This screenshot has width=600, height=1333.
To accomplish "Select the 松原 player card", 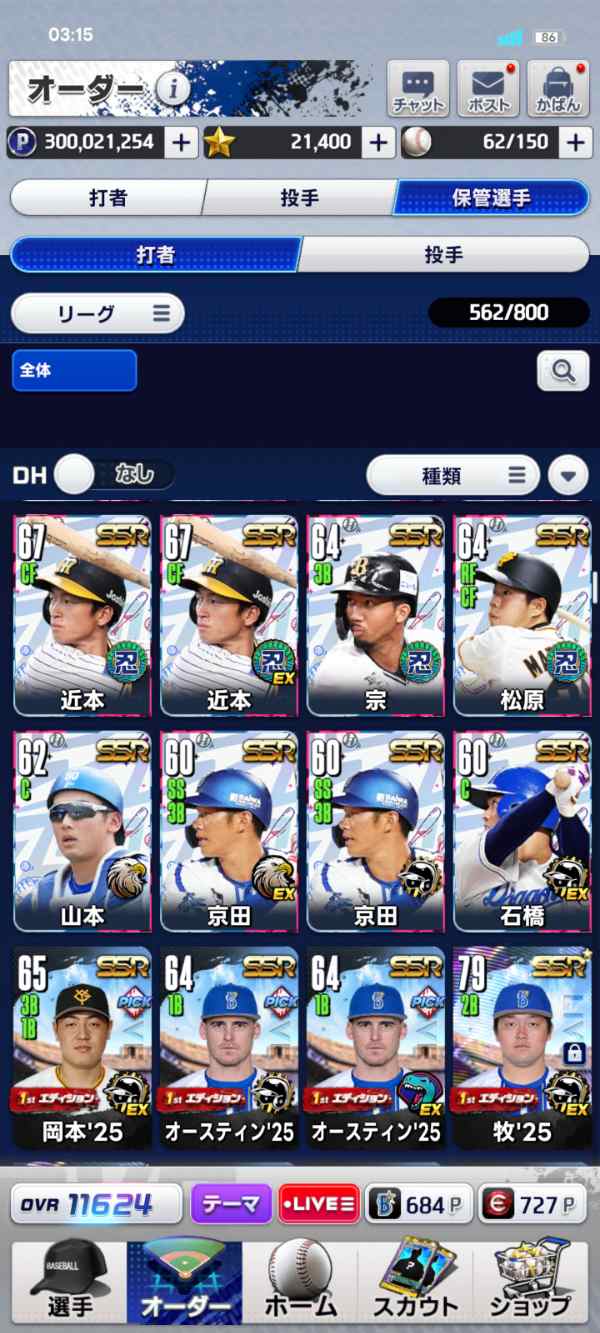I will pos(521,615).
